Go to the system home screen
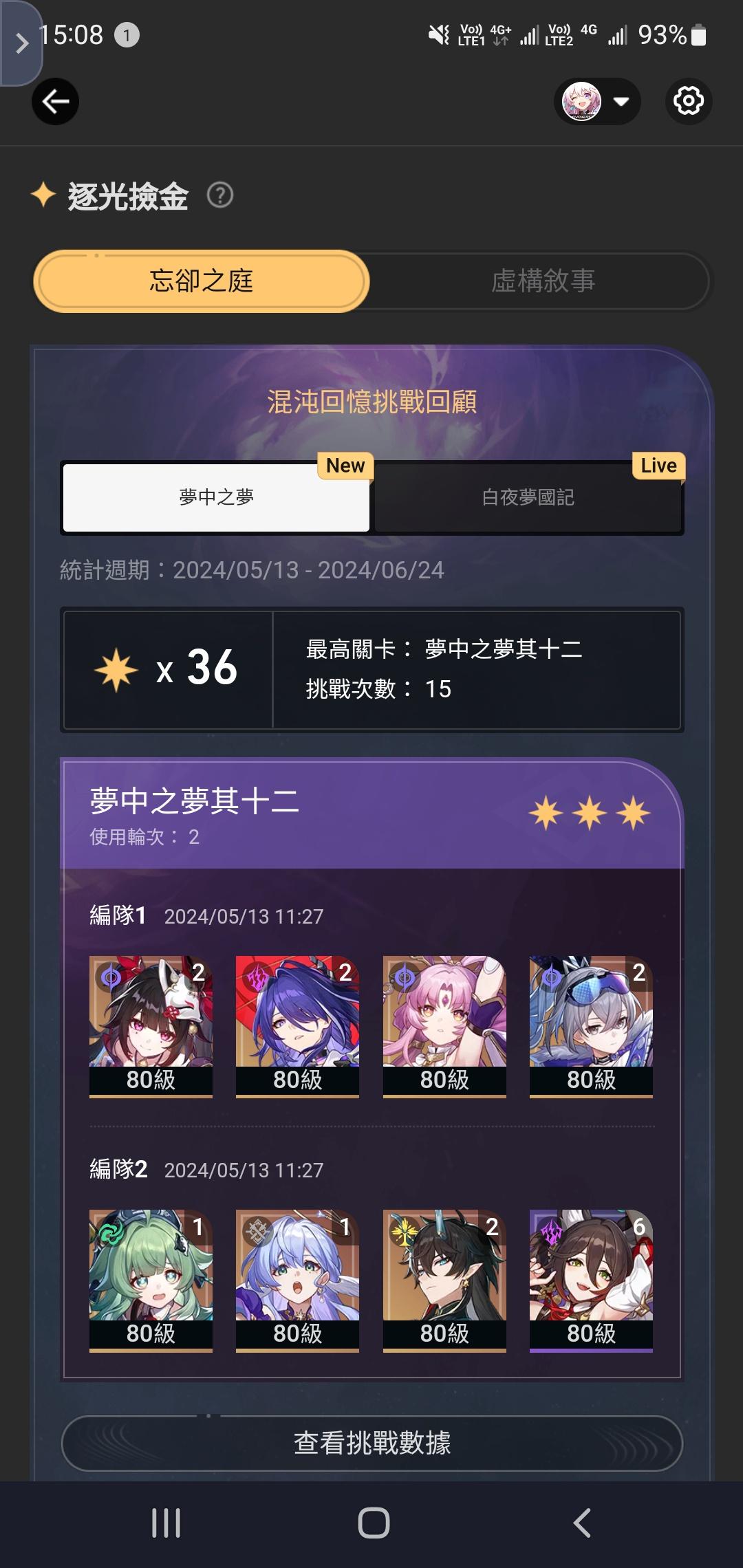 coord(374,1523)
